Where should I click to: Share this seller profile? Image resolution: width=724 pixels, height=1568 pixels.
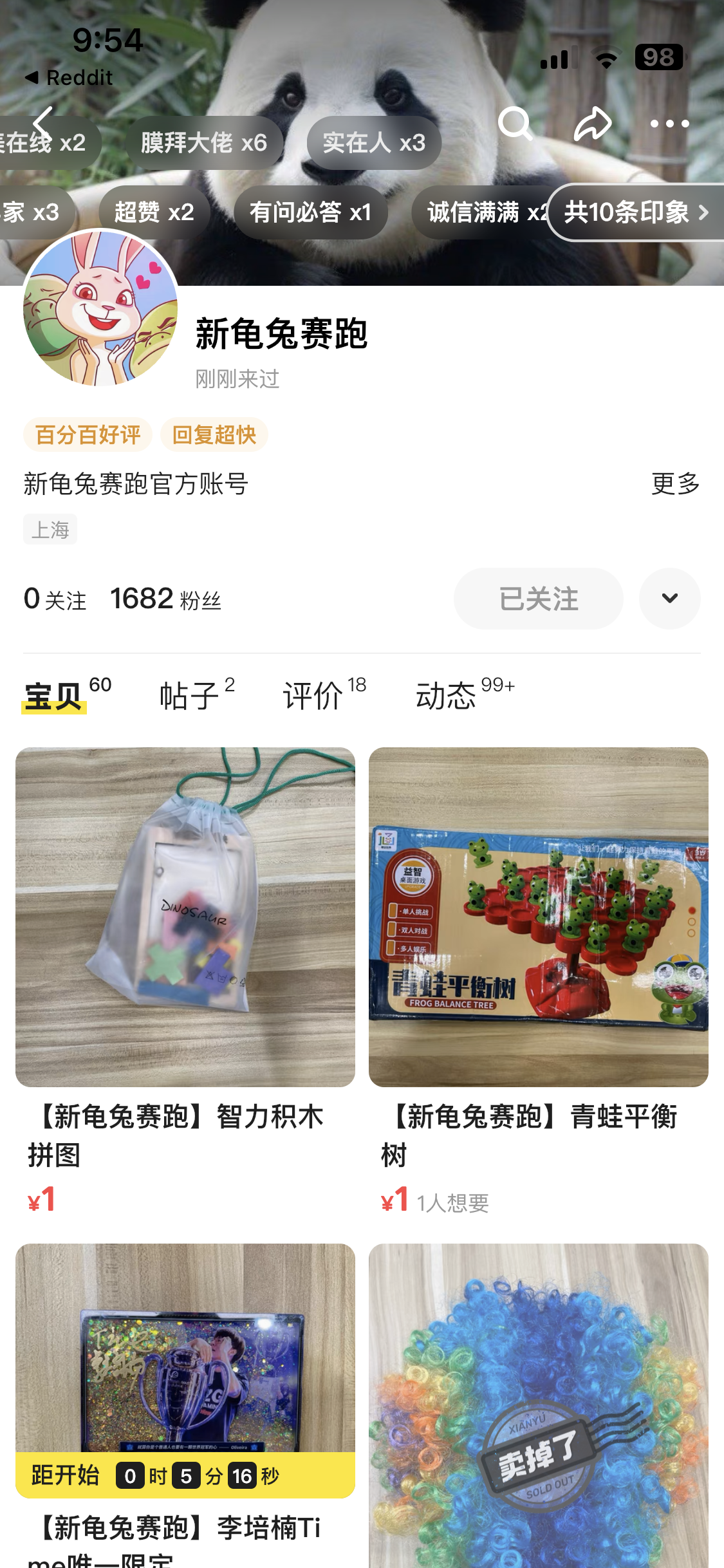(x=592, y=123)
